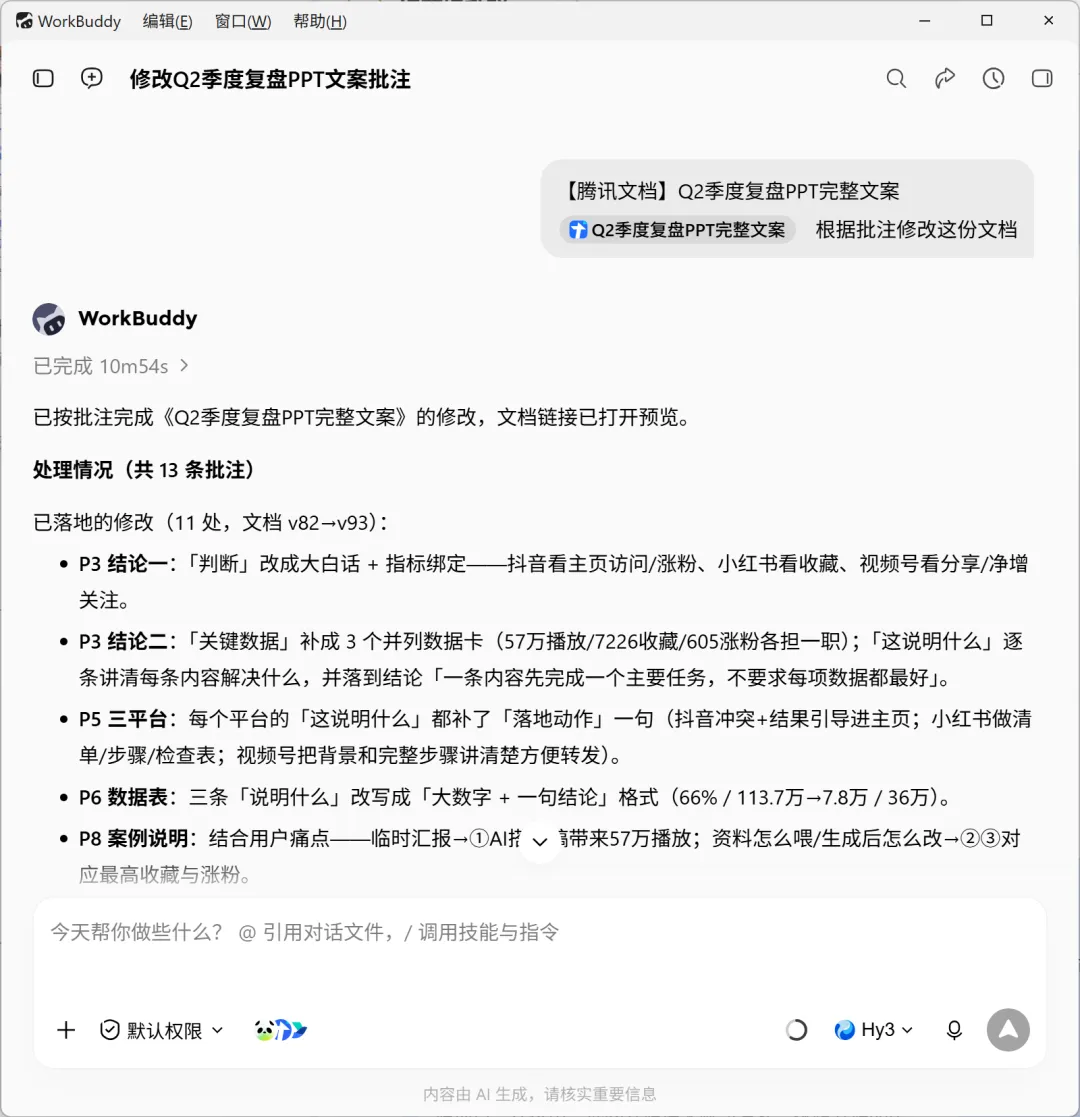This screenshot has height=1117, width=1080.
Task: Send the message with the arrow button
Action: [1008, 1030]
